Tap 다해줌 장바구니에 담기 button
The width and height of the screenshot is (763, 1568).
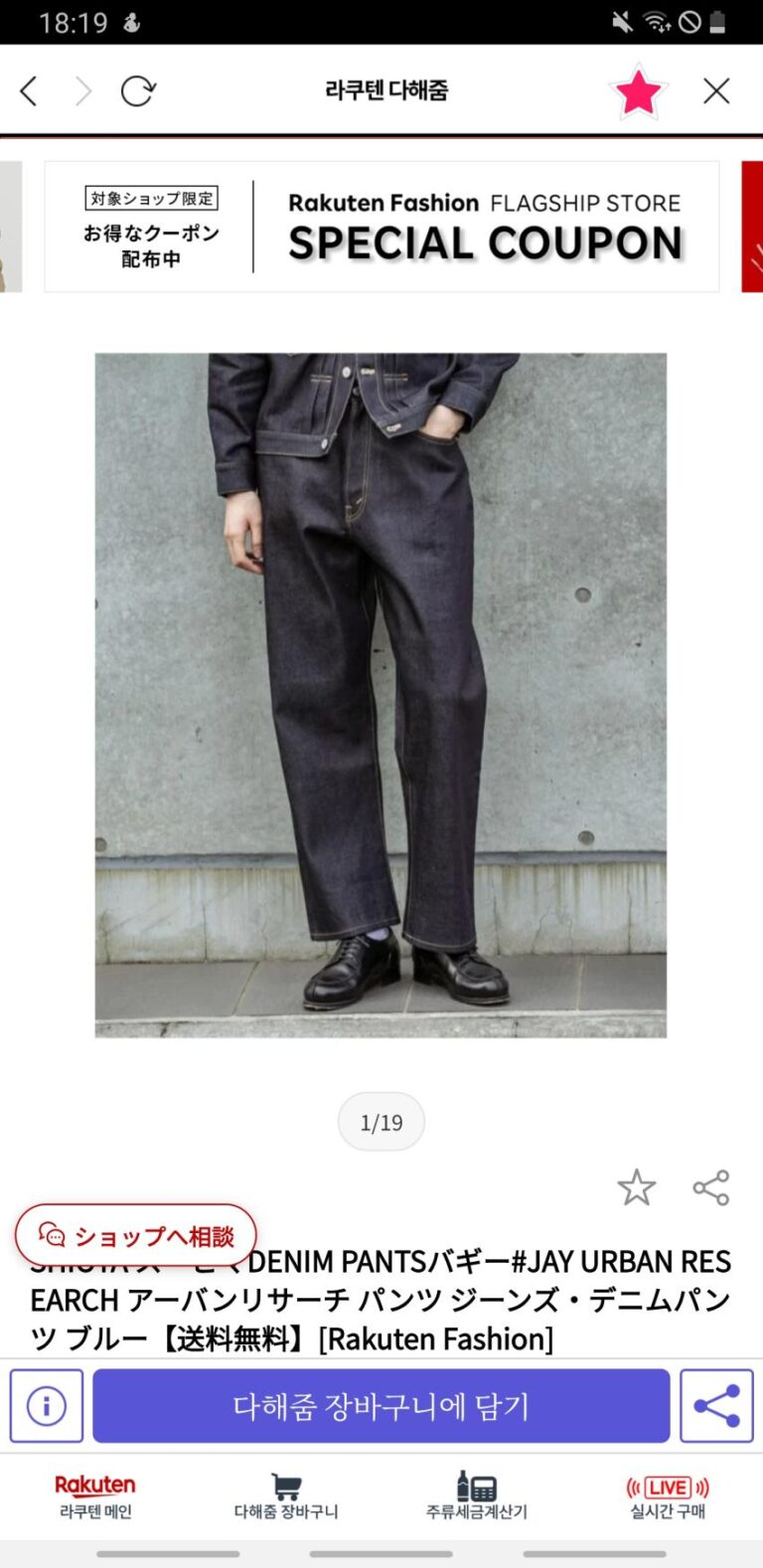[381, 1406]
